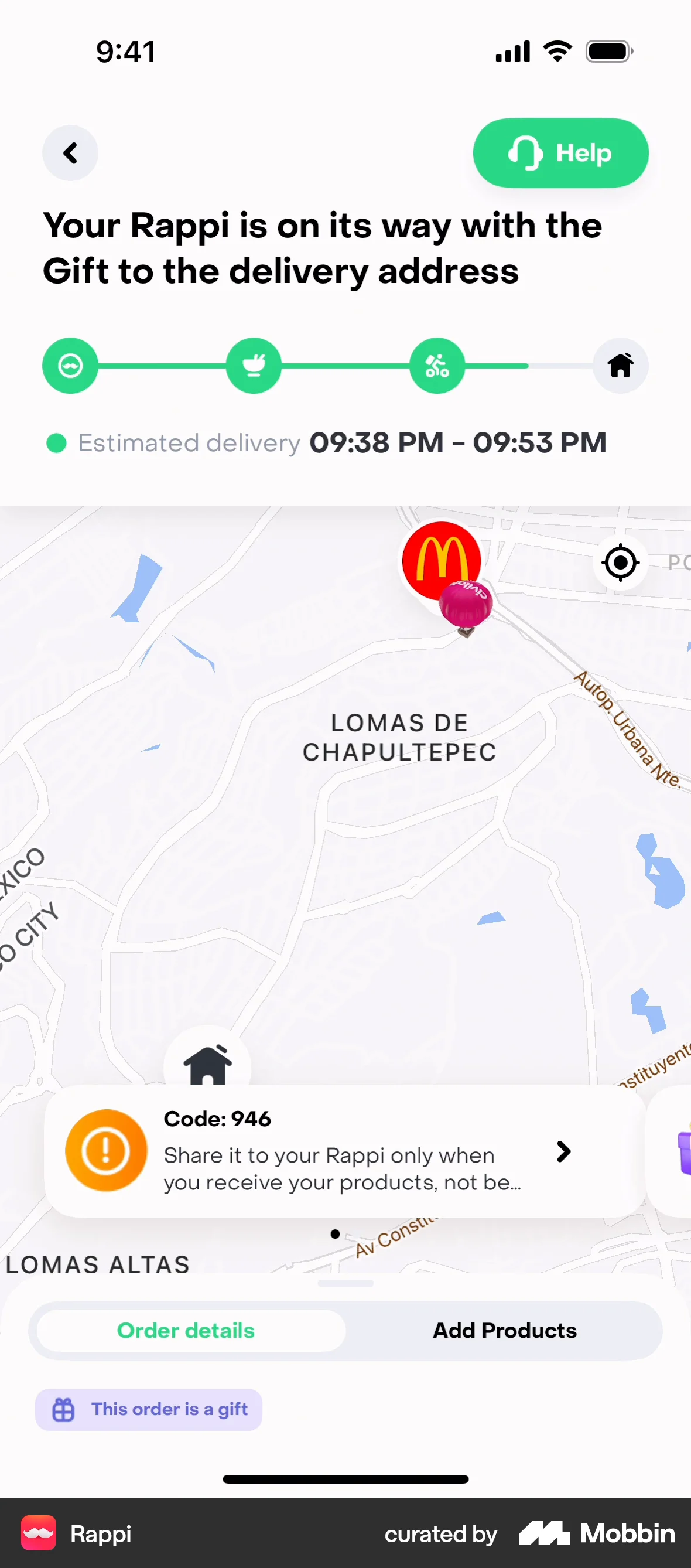The image size is (691, 1568).
Task: Click the order preparation bowl icon
Action: tap(254, 365)
